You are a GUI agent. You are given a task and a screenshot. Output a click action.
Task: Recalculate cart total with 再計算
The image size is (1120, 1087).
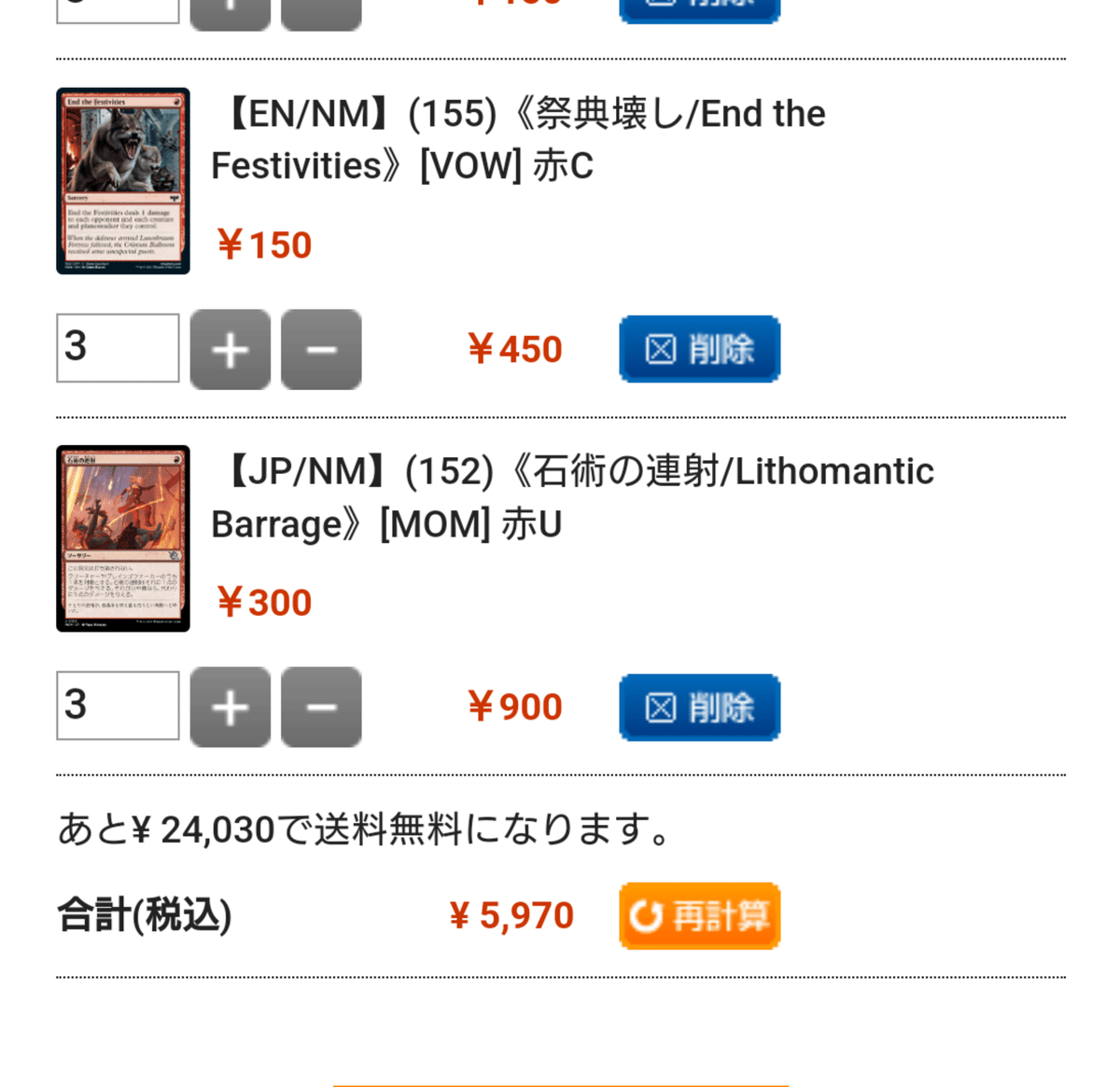point(699,915)
